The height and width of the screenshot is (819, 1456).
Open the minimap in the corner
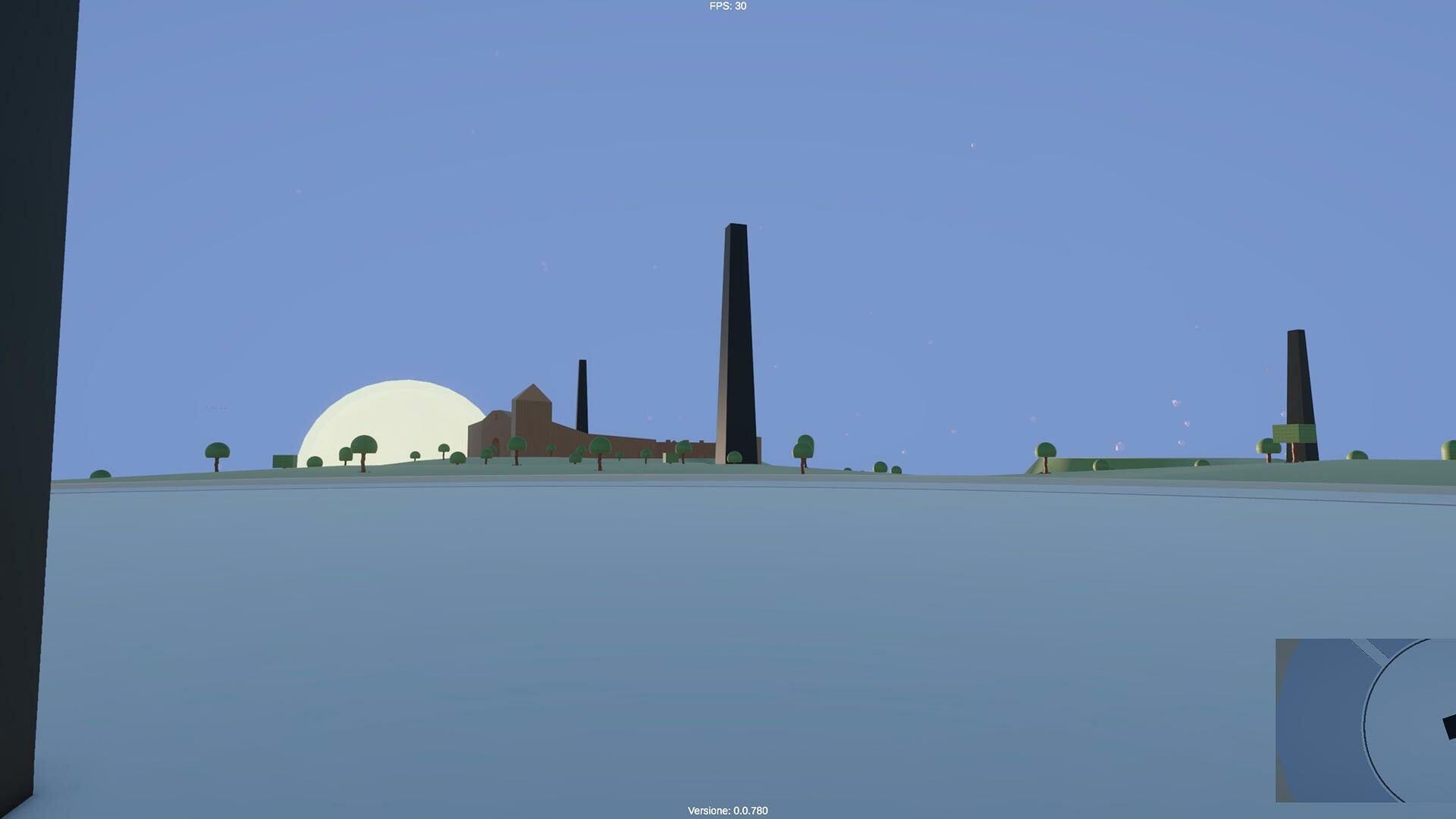(1365, 720)
